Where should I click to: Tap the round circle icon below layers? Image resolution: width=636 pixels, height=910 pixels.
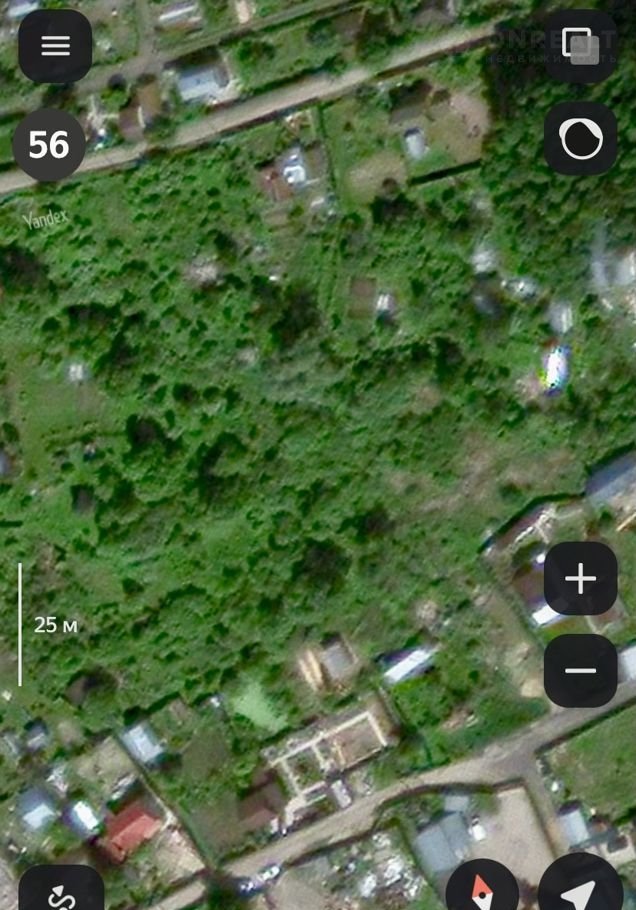pos(580,138)
